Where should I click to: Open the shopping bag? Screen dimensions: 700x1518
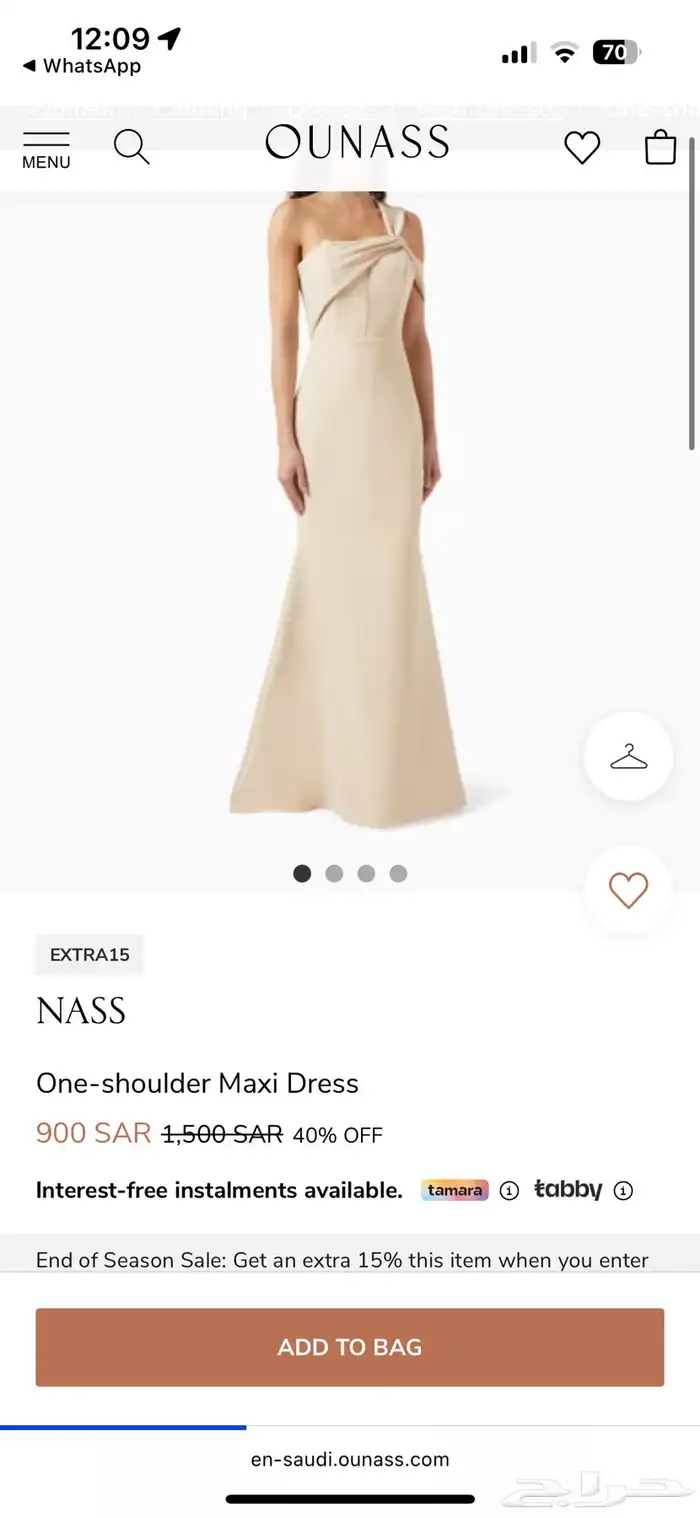(x=661, y=147)
